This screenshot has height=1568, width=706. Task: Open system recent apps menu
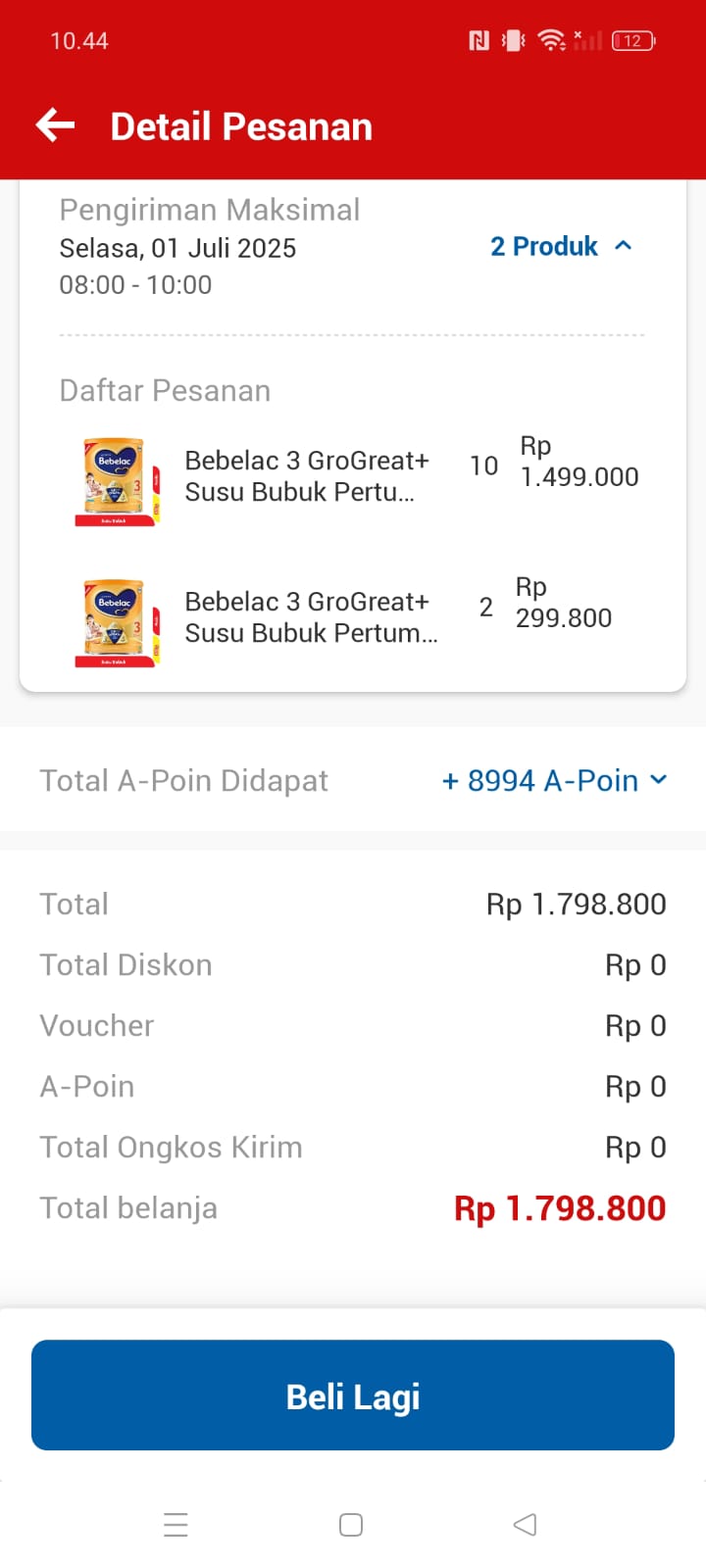coord(176,1524)
